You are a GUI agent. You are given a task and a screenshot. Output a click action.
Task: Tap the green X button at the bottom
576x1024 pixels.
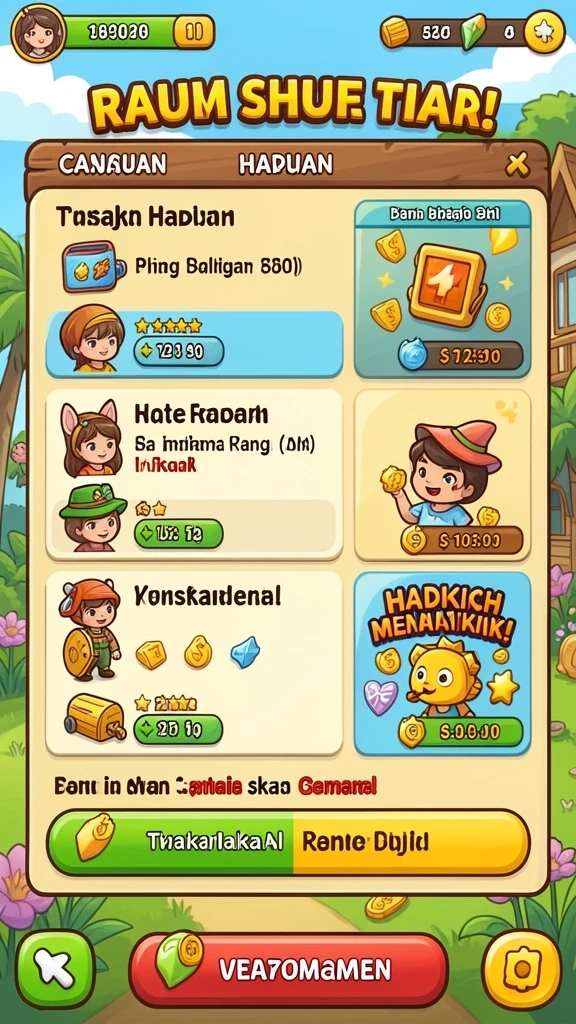(x=56, y=969)
